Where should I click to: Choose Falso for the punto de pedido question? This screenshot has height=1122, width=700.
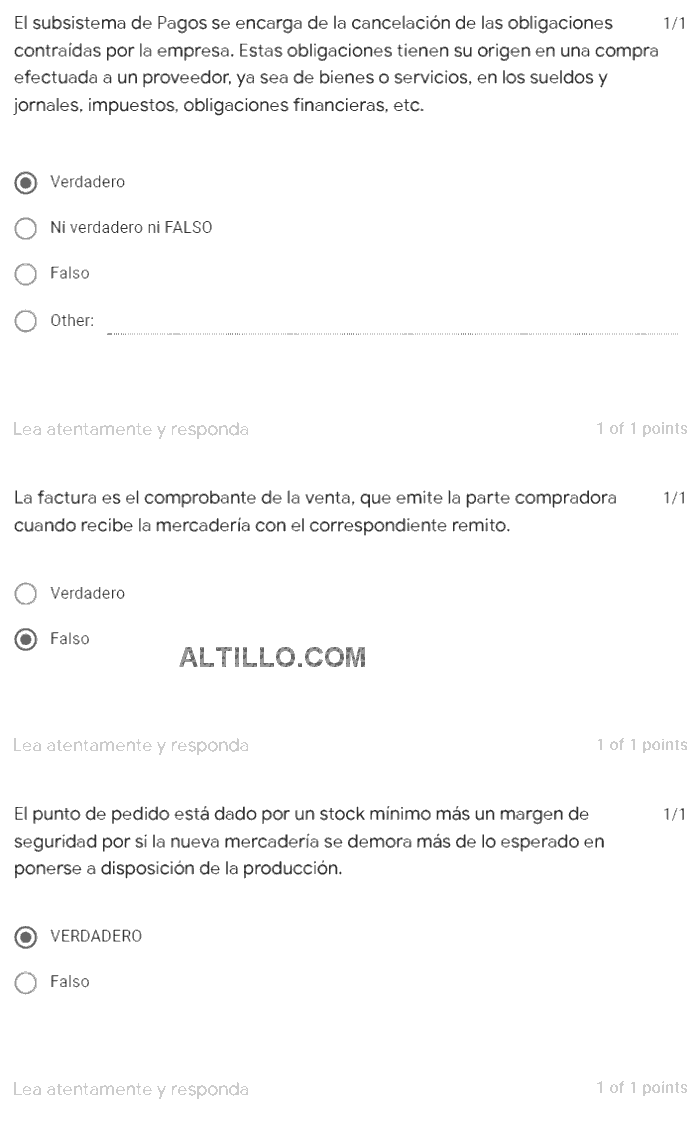coord(27,982)
